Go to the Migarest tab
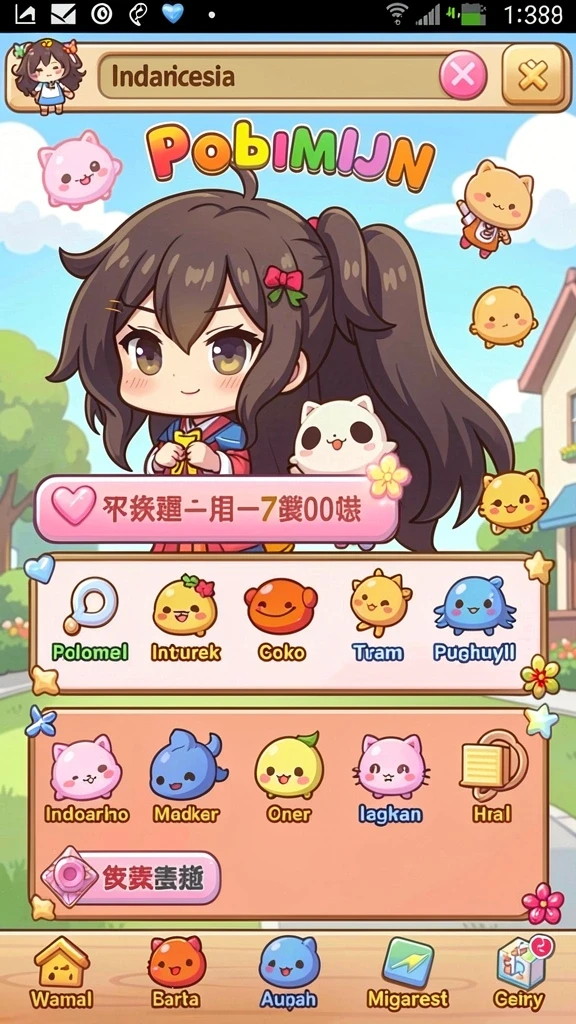Viewport: 576px width, 1024px height. point(408,974)
